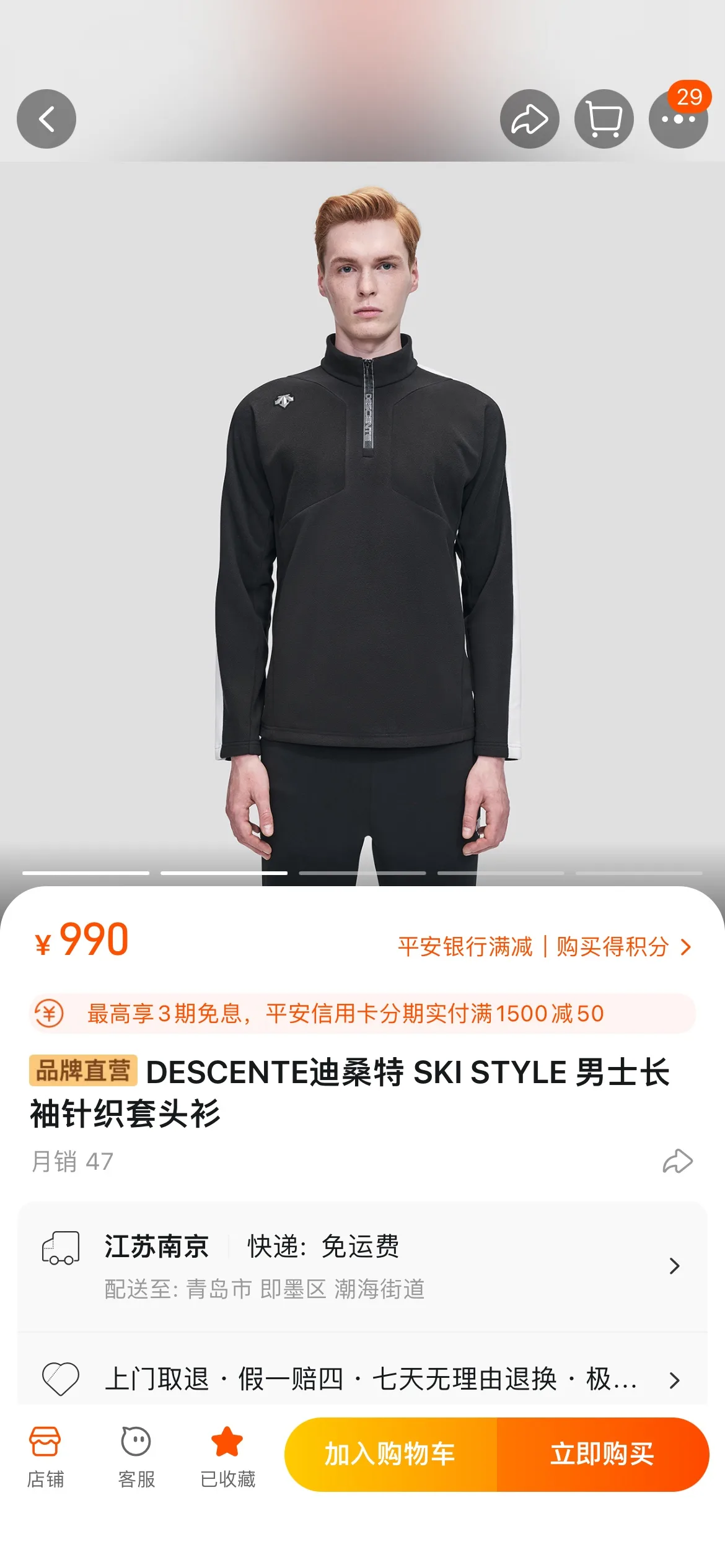Tap the share arrow beside 月销 47
Viewport: 725px width, 1568px height.
pos(677,1161)
